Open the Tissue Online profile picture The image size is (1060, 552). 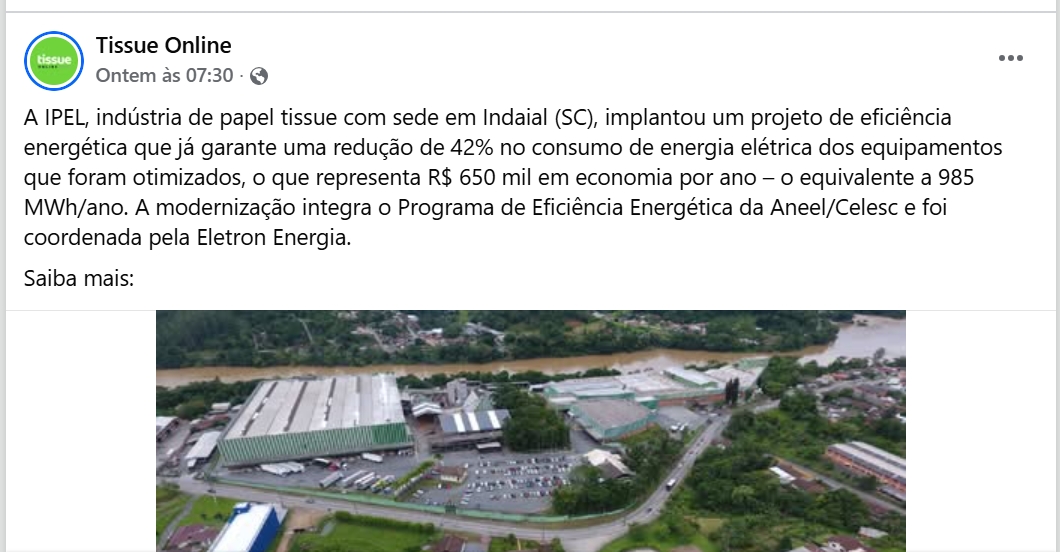click(53, 60)
